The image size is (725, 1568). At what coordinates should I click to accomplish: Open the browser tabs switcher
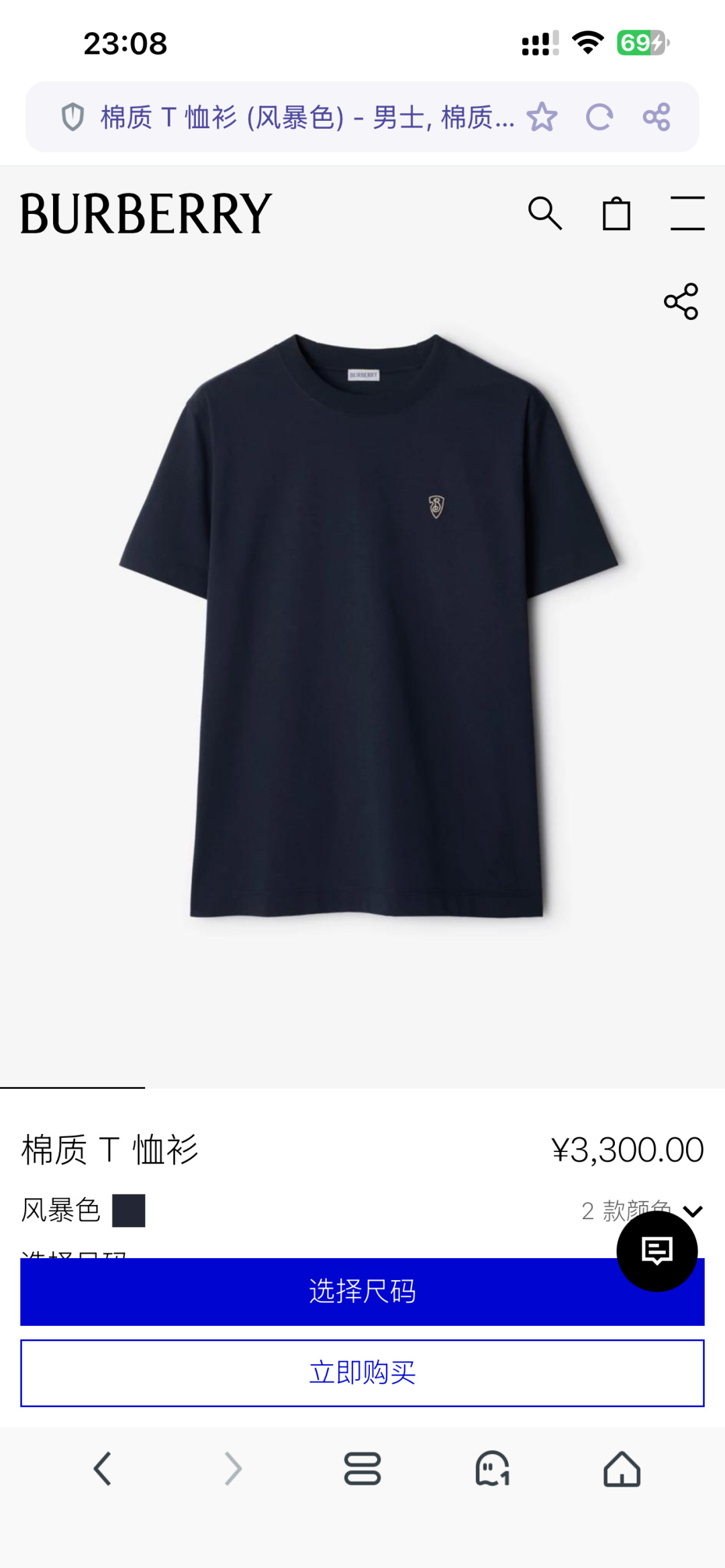click(362, 1469)
